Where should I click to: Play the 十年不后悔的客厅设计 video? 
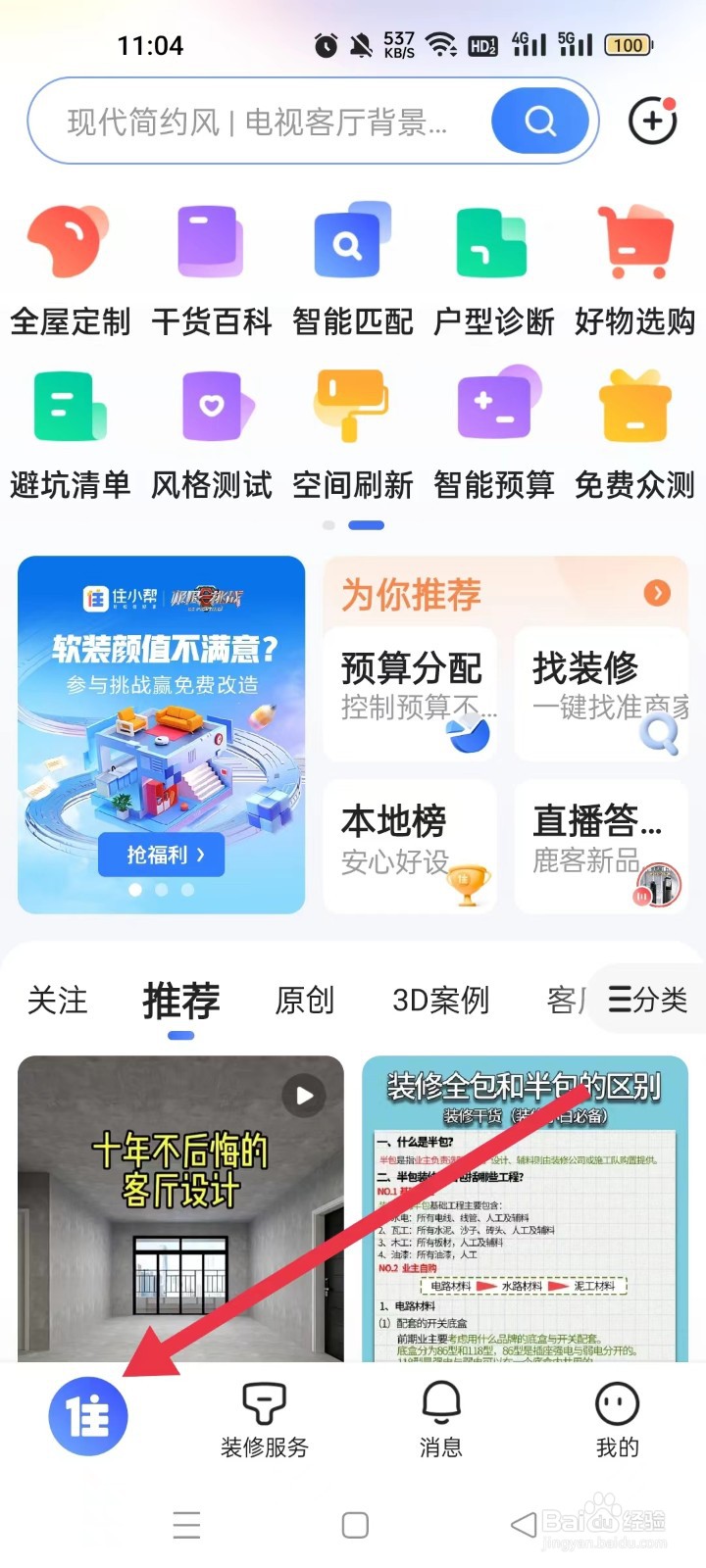304,1096
